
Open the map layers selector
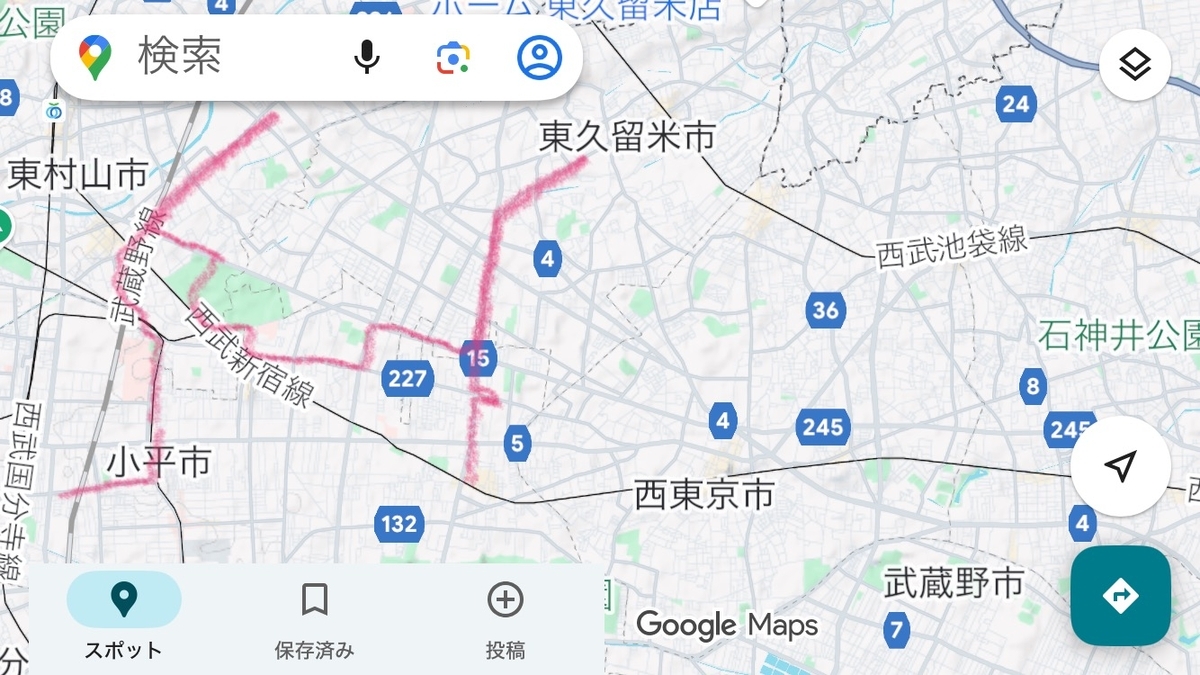point(1135,65)
